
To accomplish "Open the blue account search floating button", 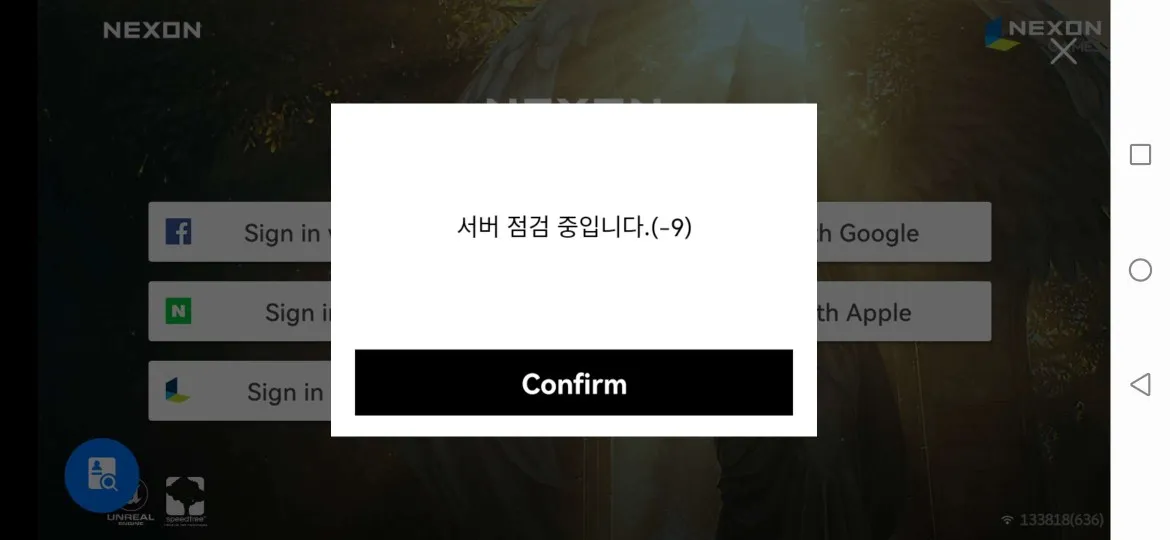I will pos(101,475).
